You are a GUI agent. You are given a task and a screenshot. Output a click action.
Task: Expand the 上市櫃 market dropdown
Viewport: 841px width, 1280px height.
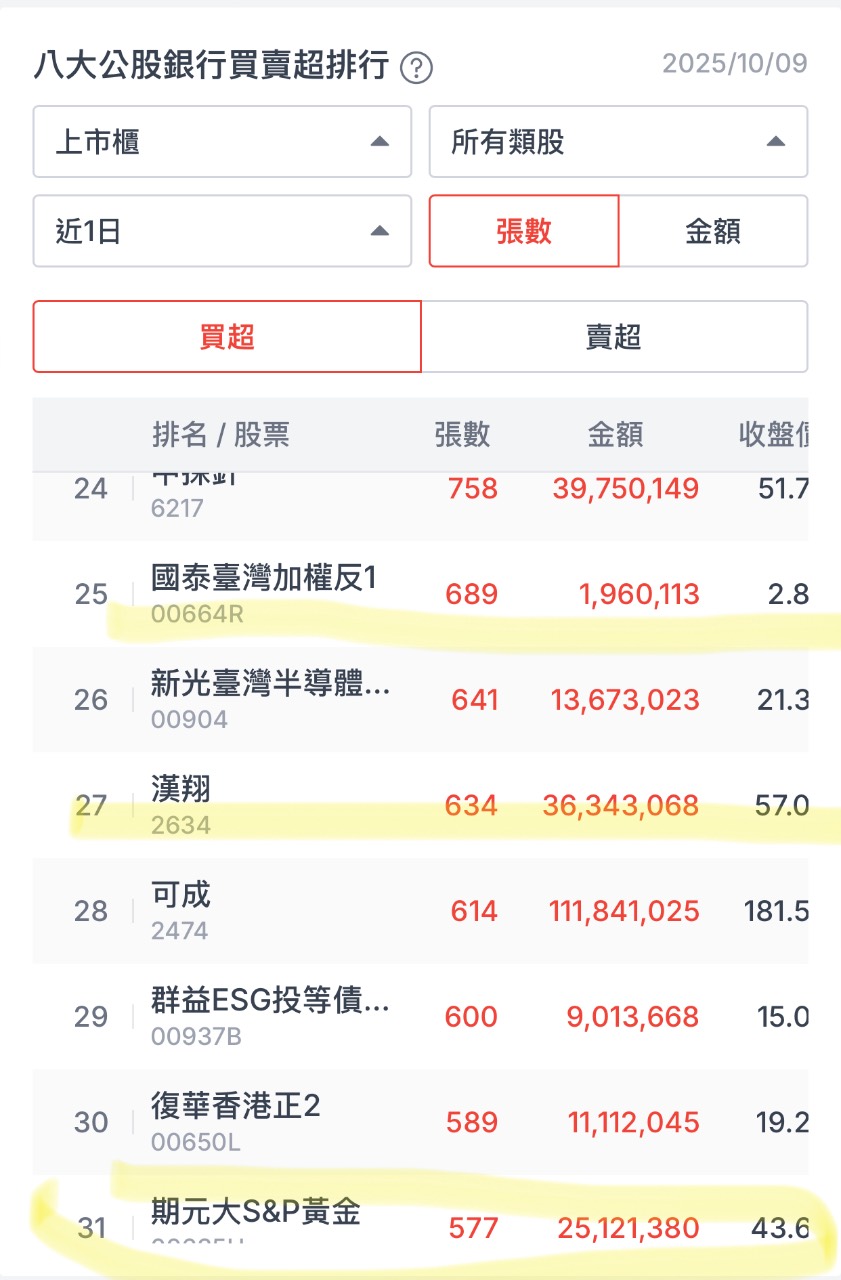pyautogui.click(x=222, y=142)
